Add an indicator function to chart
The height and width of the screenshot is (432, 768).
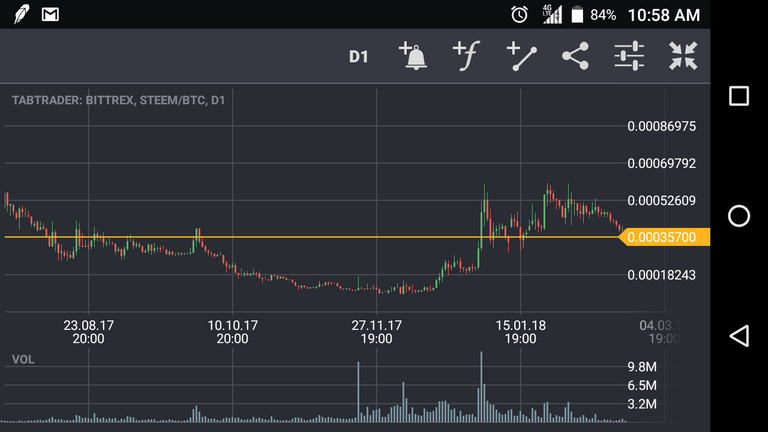click(x=467, y=56)
